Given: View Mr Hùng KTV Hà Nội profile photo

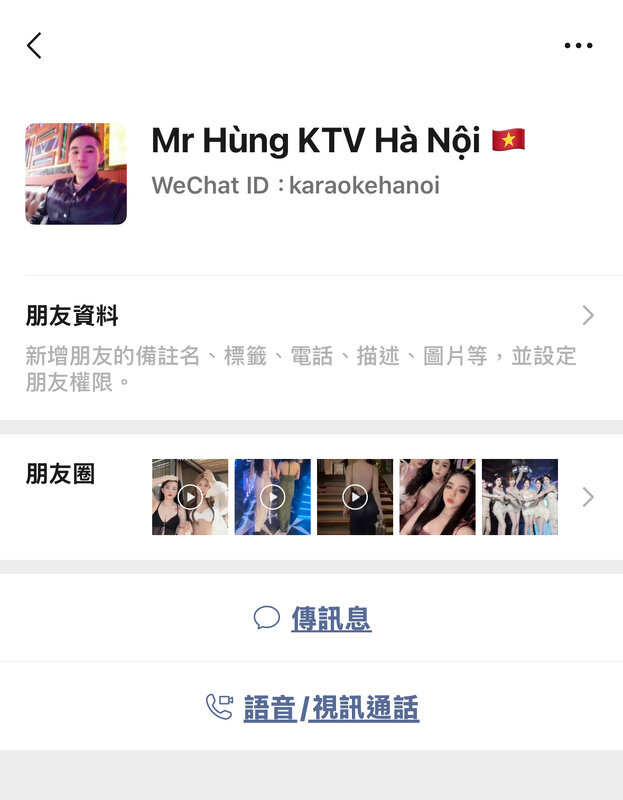Looking at the screenshot, I should pyautogui.click(x=76, y=174).
